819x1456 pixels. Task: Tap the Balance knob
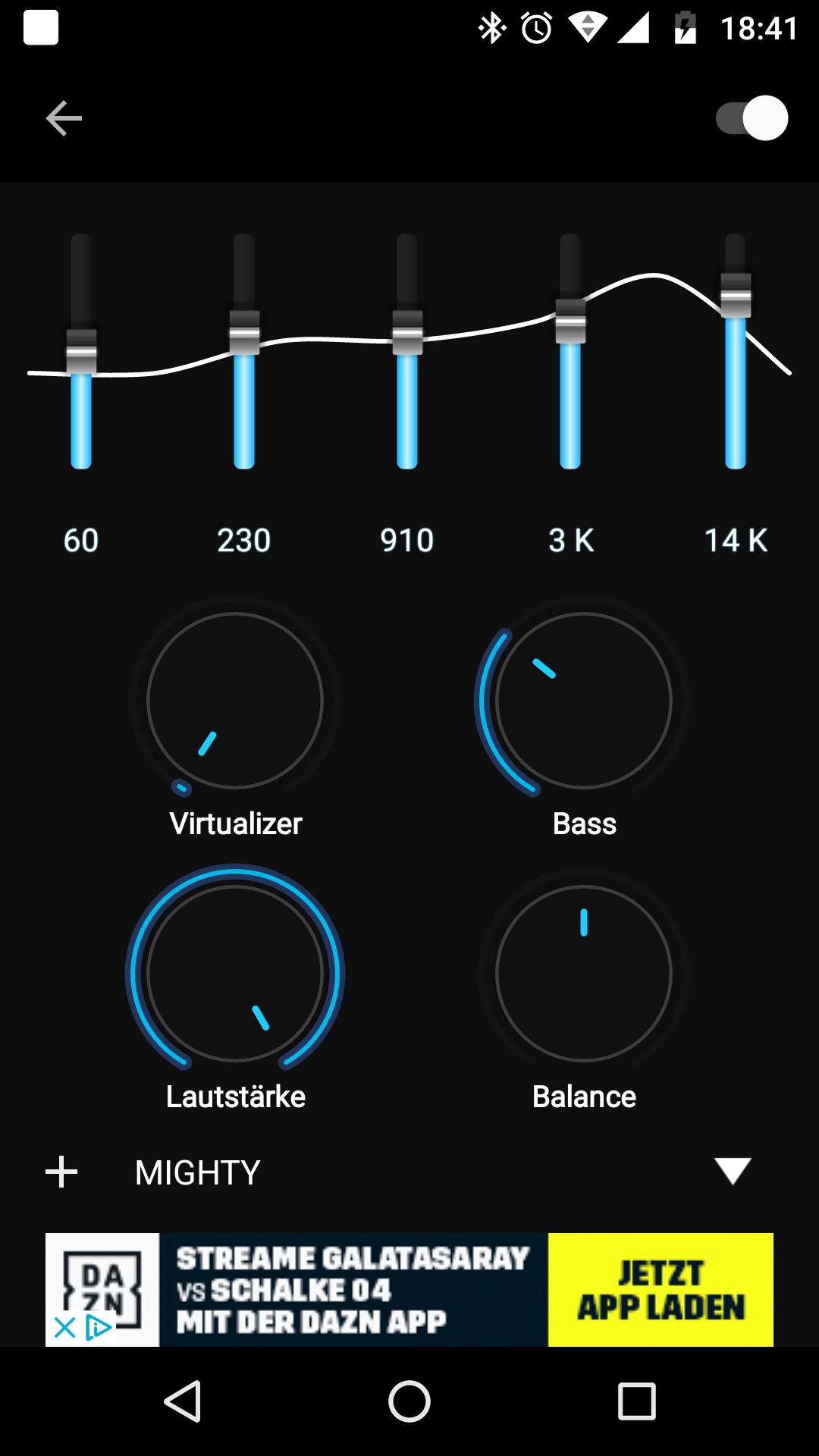[x=584, y=974]
